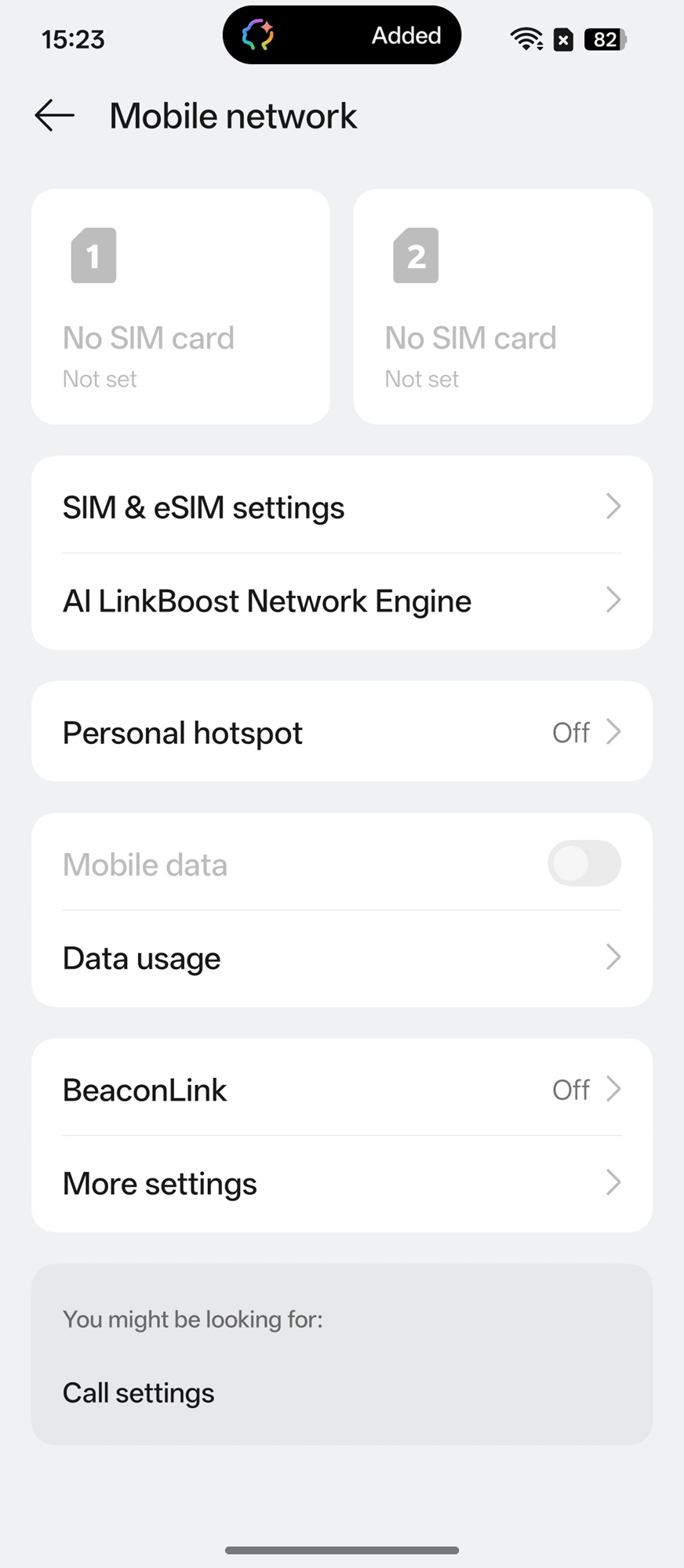
Task: Tap the Added pill at top
Action: click(342, 35)
